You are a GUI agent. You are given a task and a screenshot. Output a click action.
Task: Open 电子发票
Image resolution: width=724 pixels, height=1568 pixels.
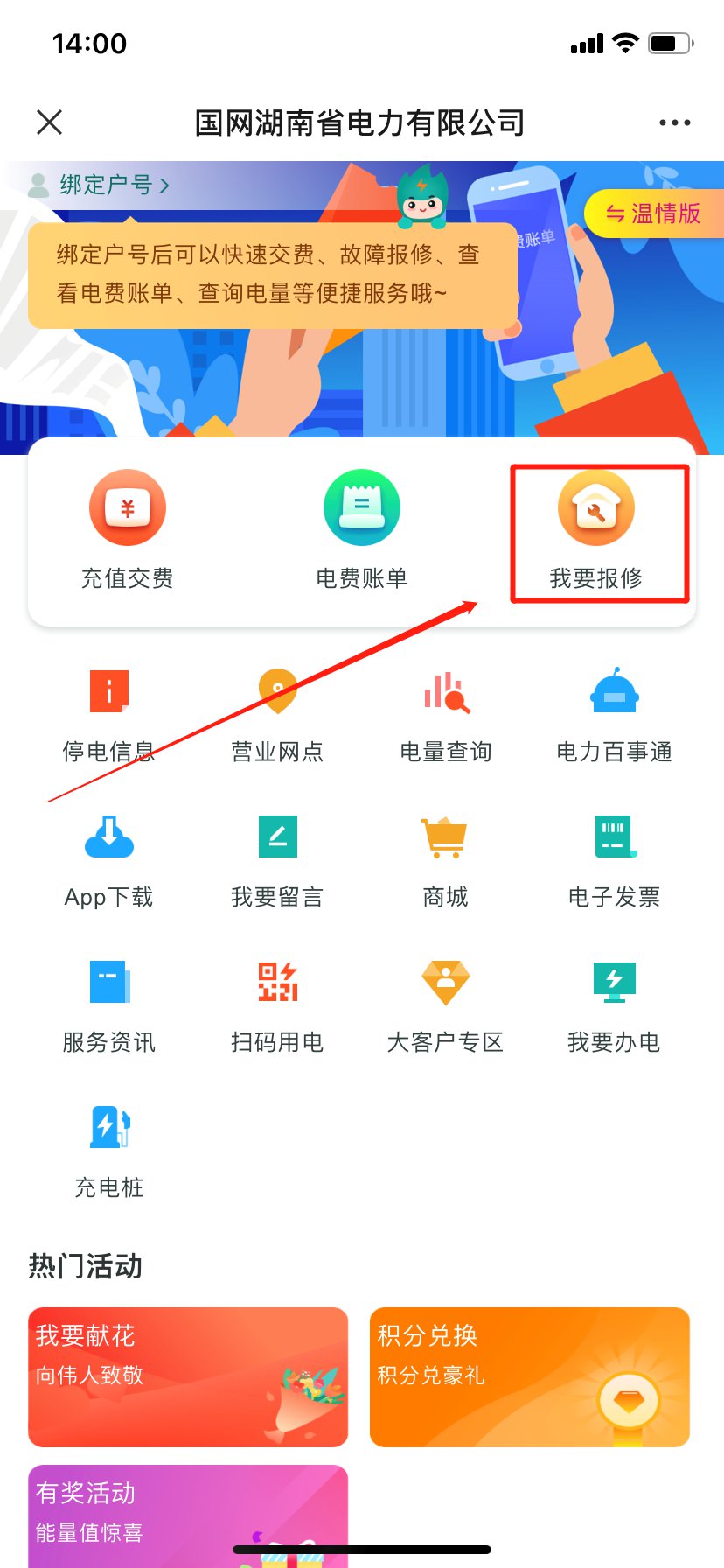(x=614, y=859)
